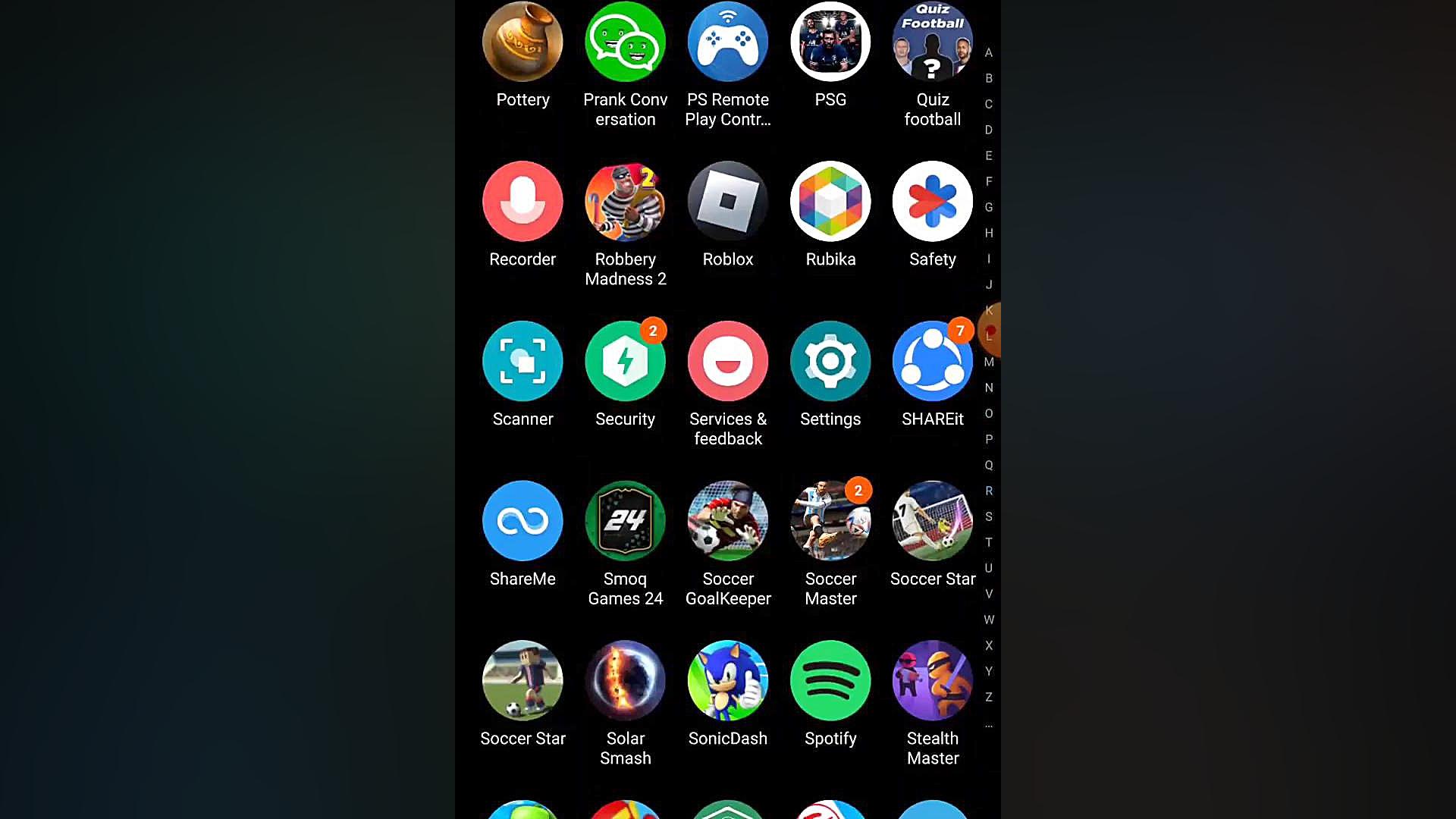1456x819 pixels.
Task: Open the Pottery app
Action: (522, 42)
